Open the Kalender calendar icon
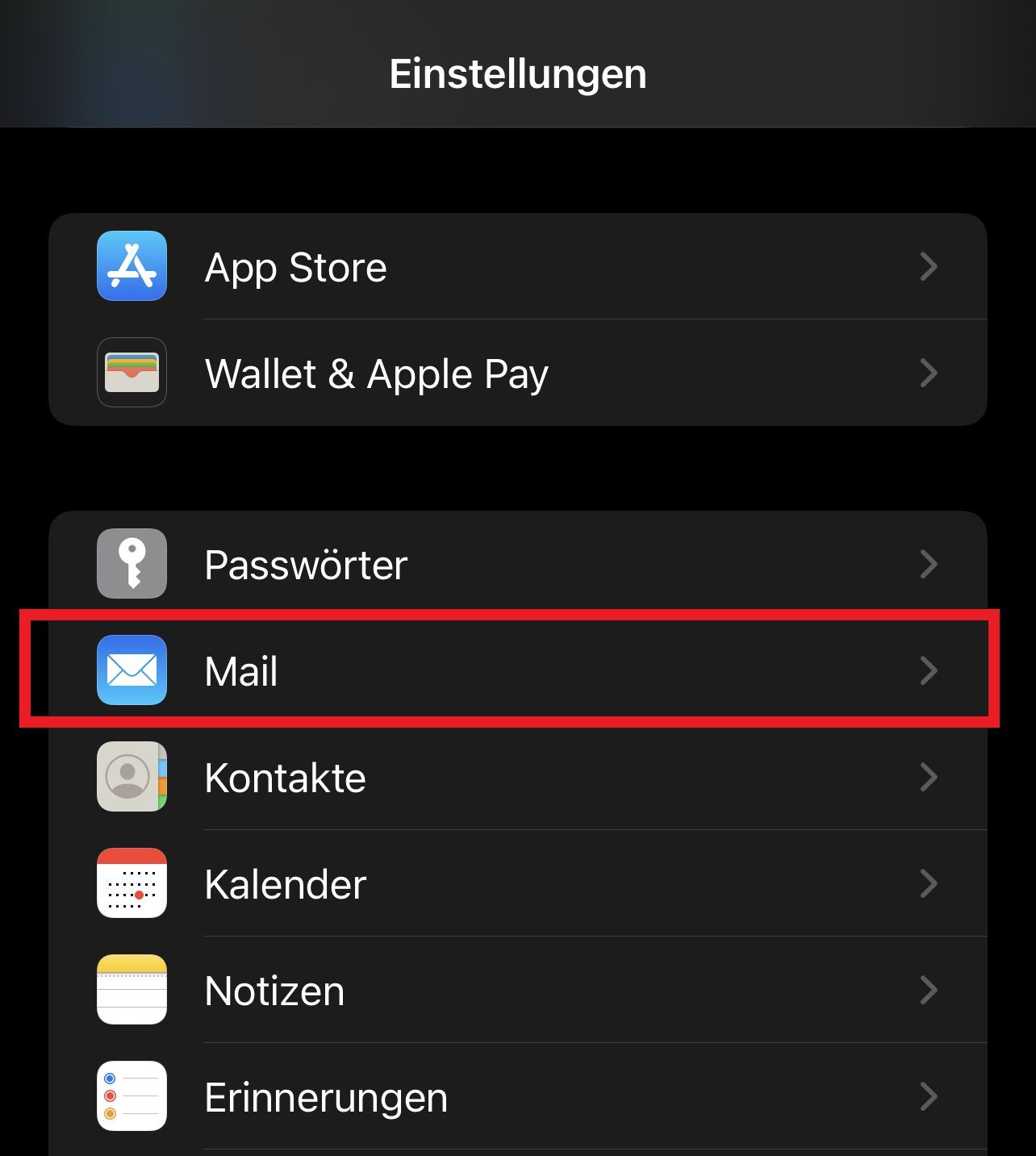Viewport: 1036px width, 1156px height. [x=132, y=884]
